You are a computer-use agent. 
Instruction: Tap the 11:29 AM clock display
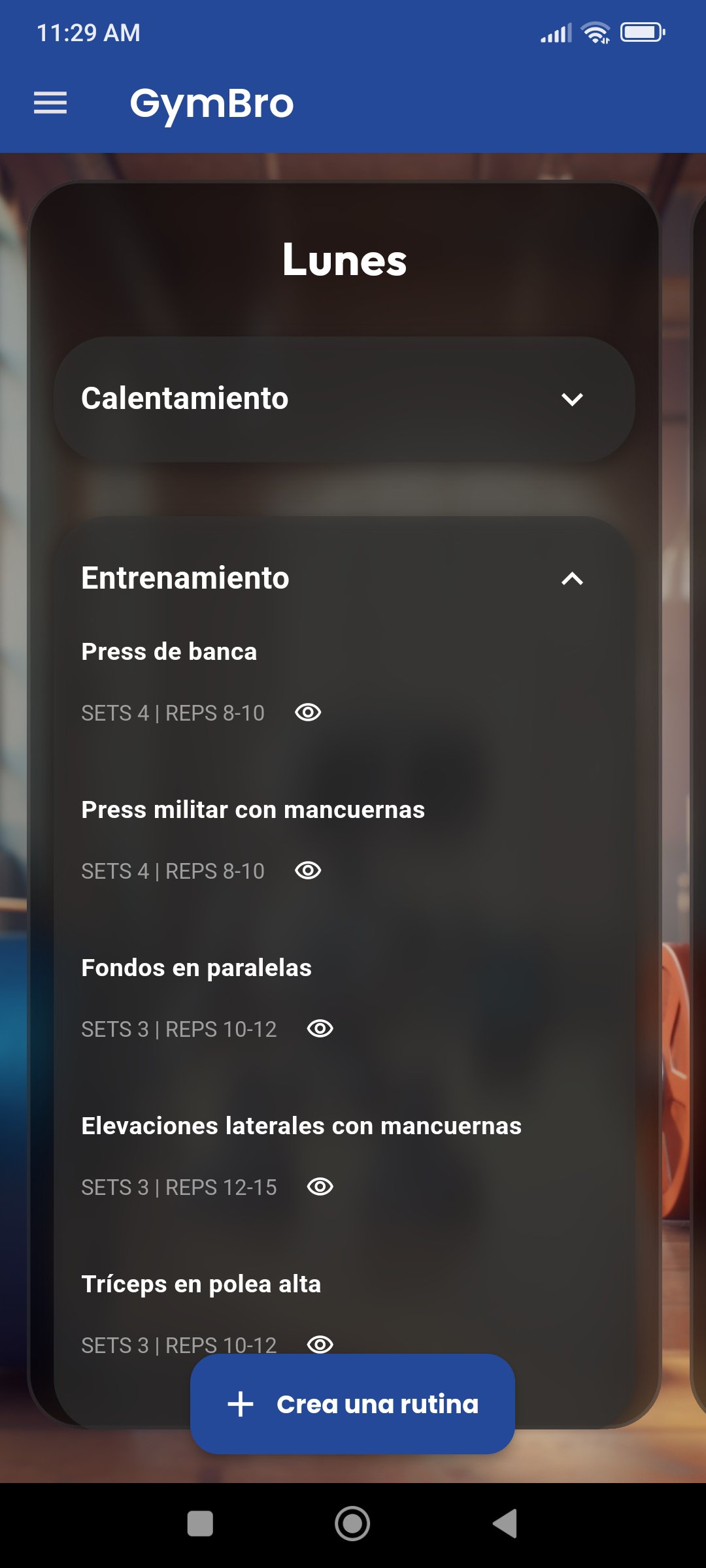click(88, 31)
